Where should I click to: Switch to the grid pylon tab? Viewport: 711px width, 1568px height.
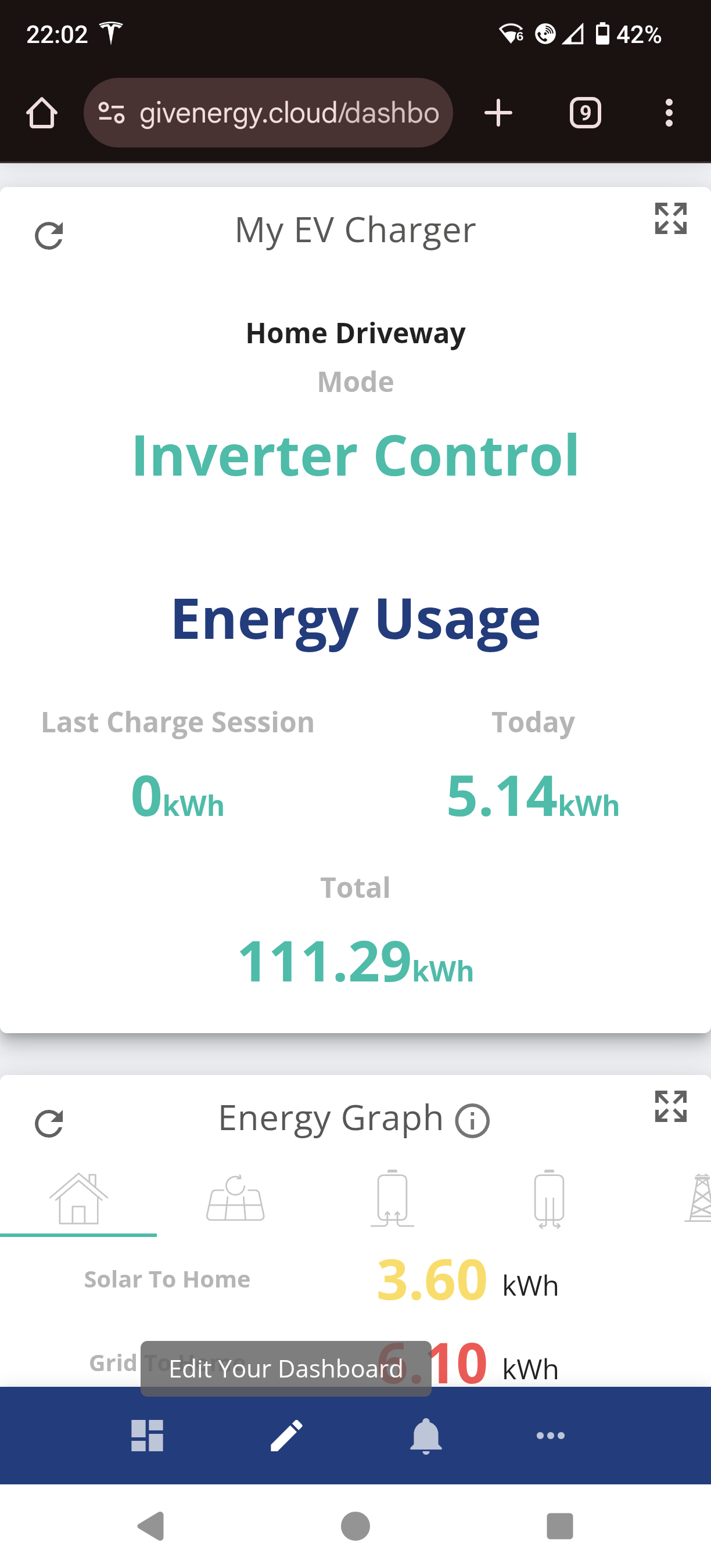click(x=699, y=1198)
